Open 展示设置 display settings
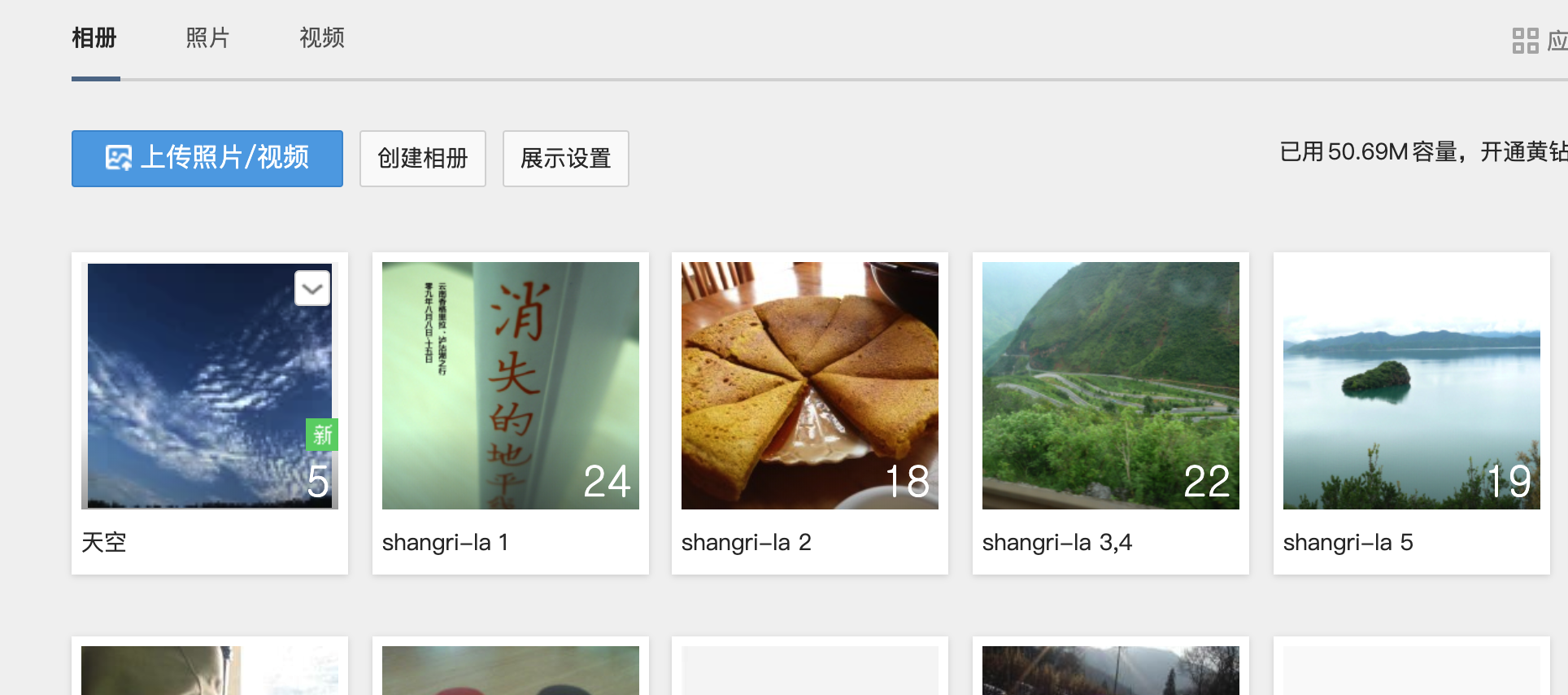This screenshot has height=695, width=1568. 566,159
